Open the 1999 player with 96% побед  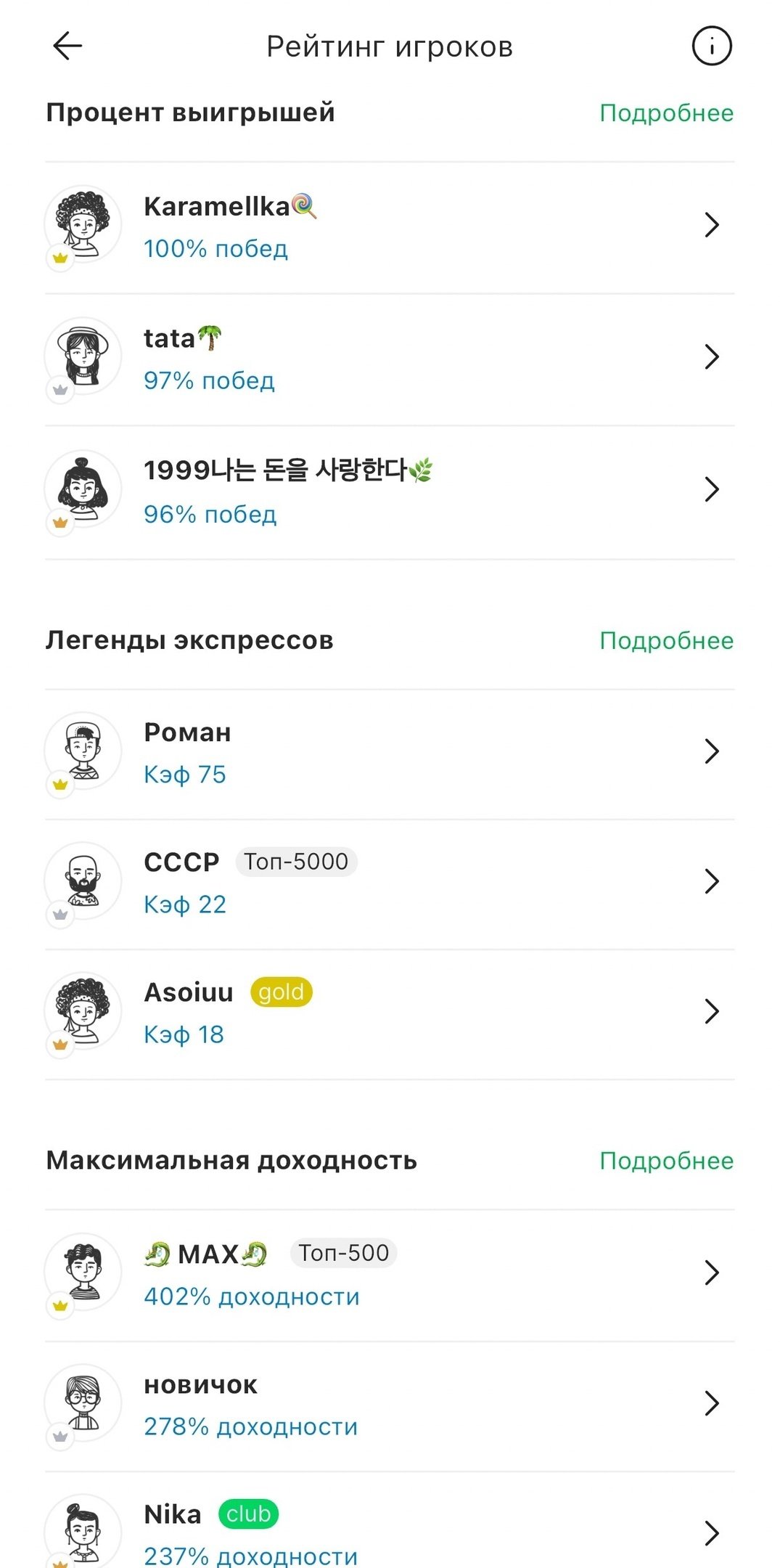389,491
